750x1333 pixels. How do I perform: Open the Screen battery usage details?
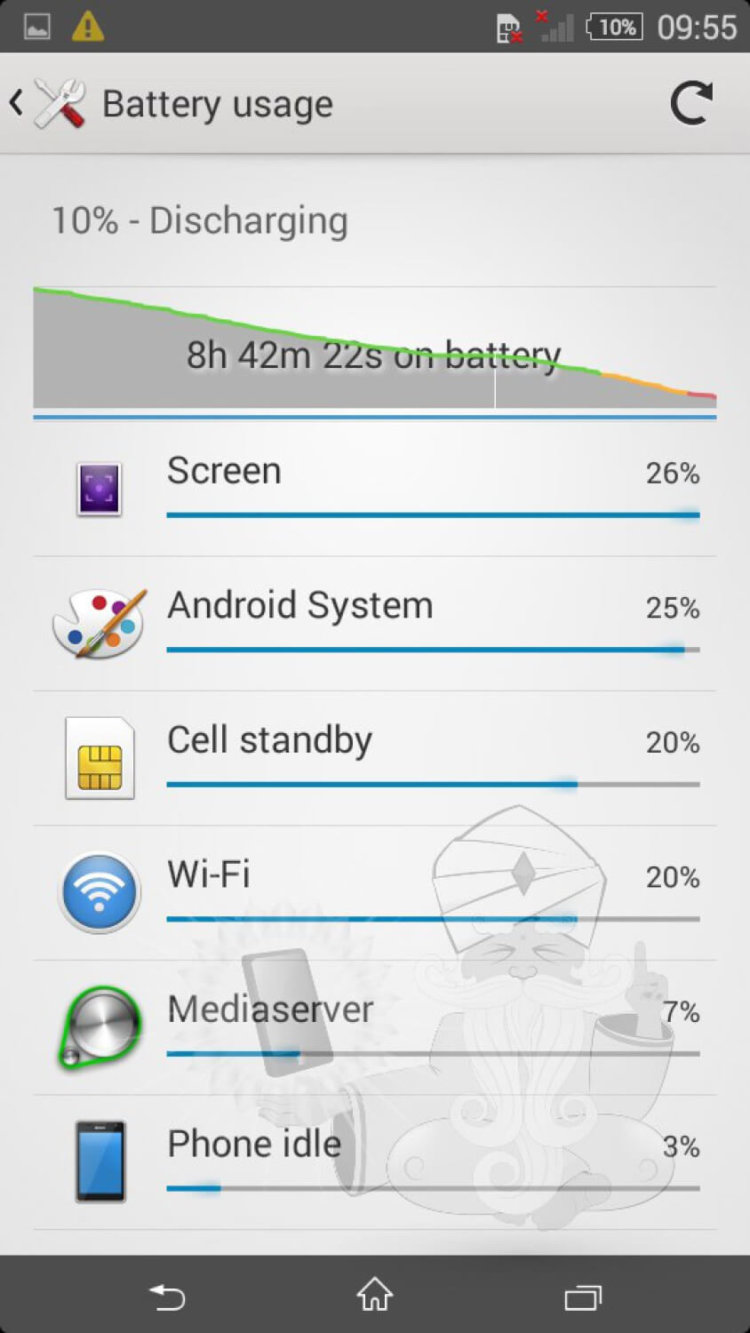(375, 489)
